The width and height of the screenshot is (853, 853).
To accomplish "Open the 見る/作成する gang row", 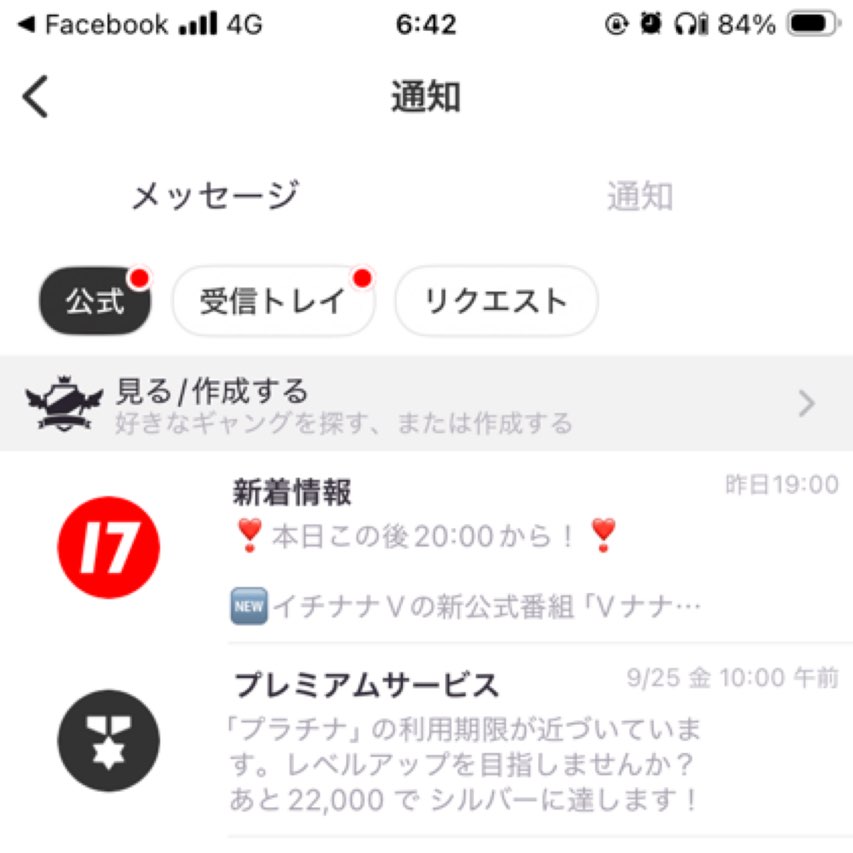I will point(426,404).
